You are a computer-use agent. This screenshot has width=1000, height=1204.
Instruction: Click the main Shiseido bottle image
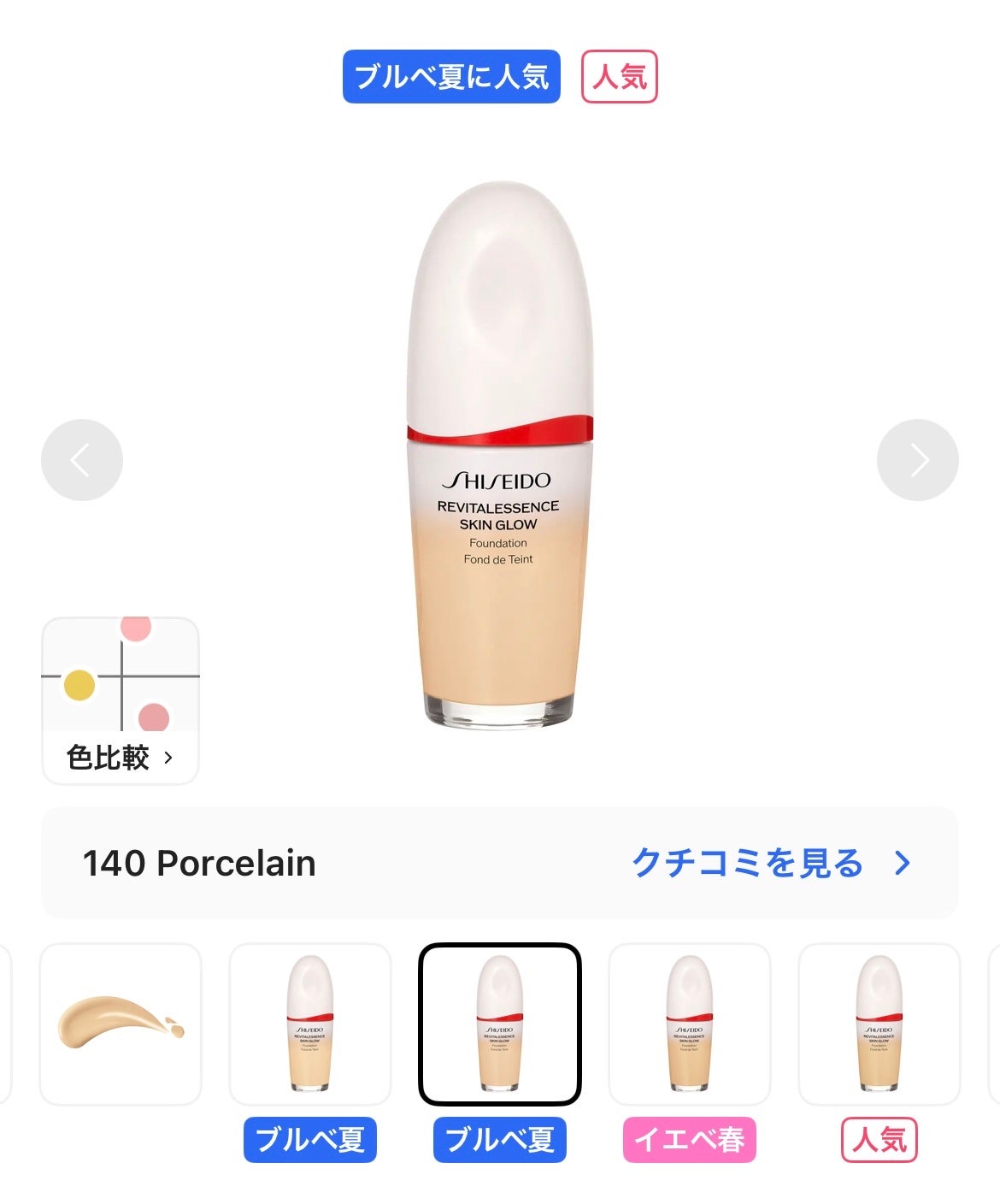pyautogui.click(x=500, y=462)
